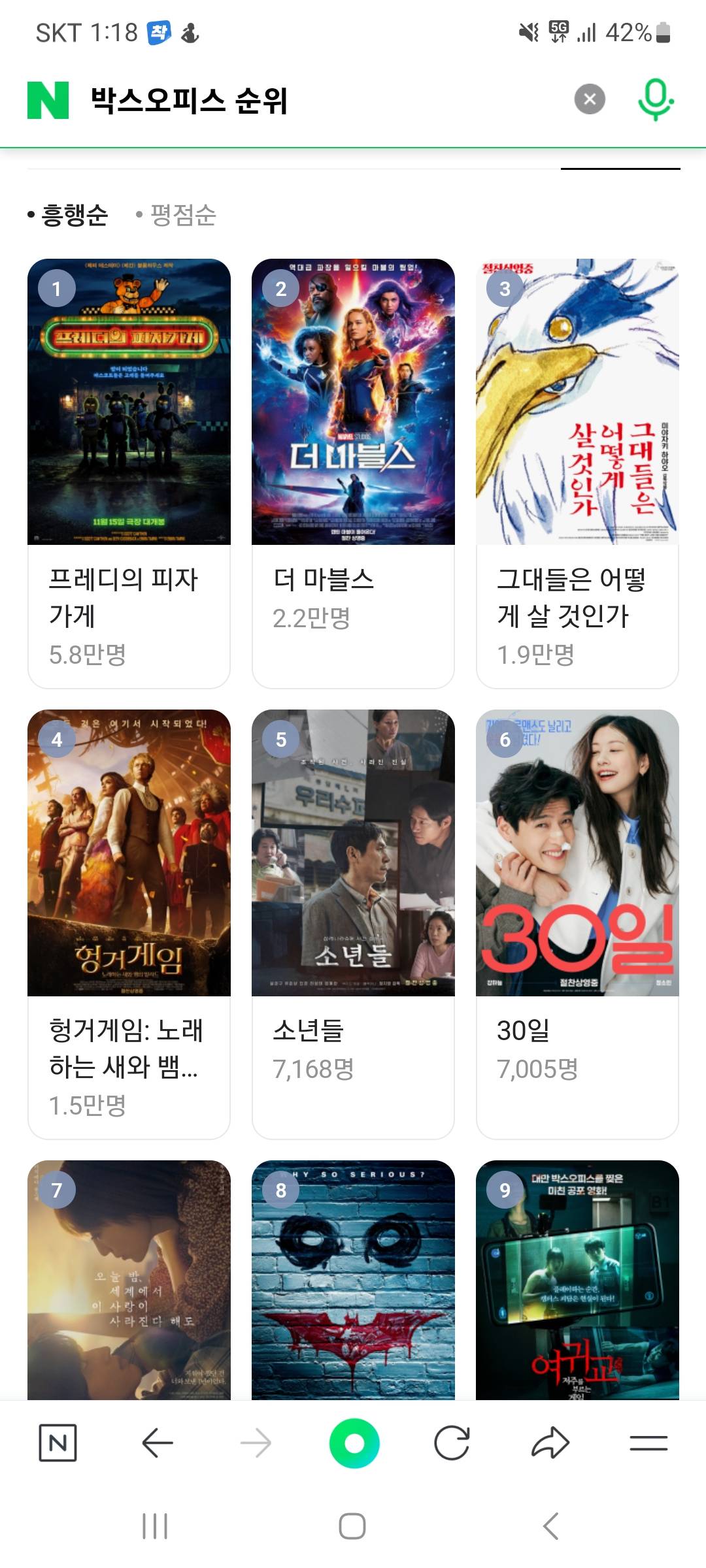Open the Naver logo home

point(48,100)
